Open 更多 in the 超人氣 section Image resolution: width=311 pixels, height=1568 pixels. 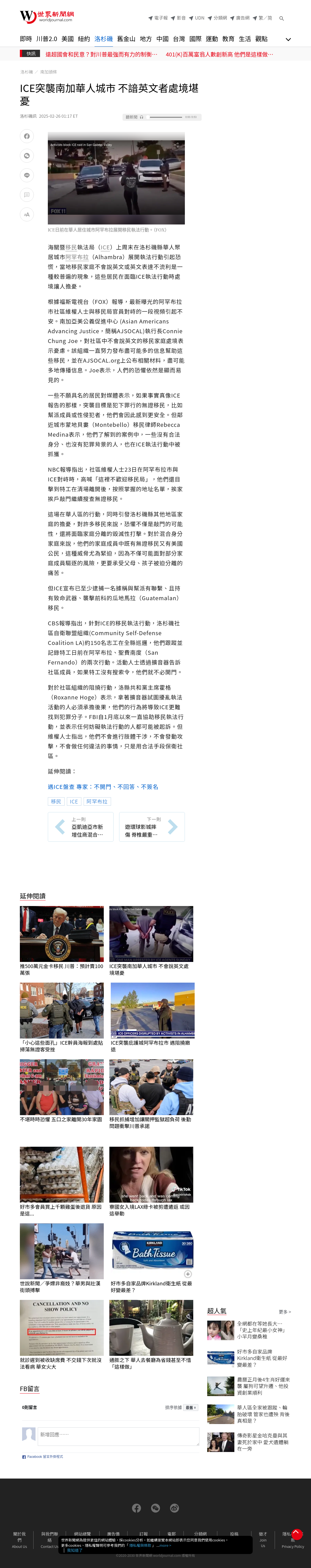pyautogui.click(x=284, y=1312)
